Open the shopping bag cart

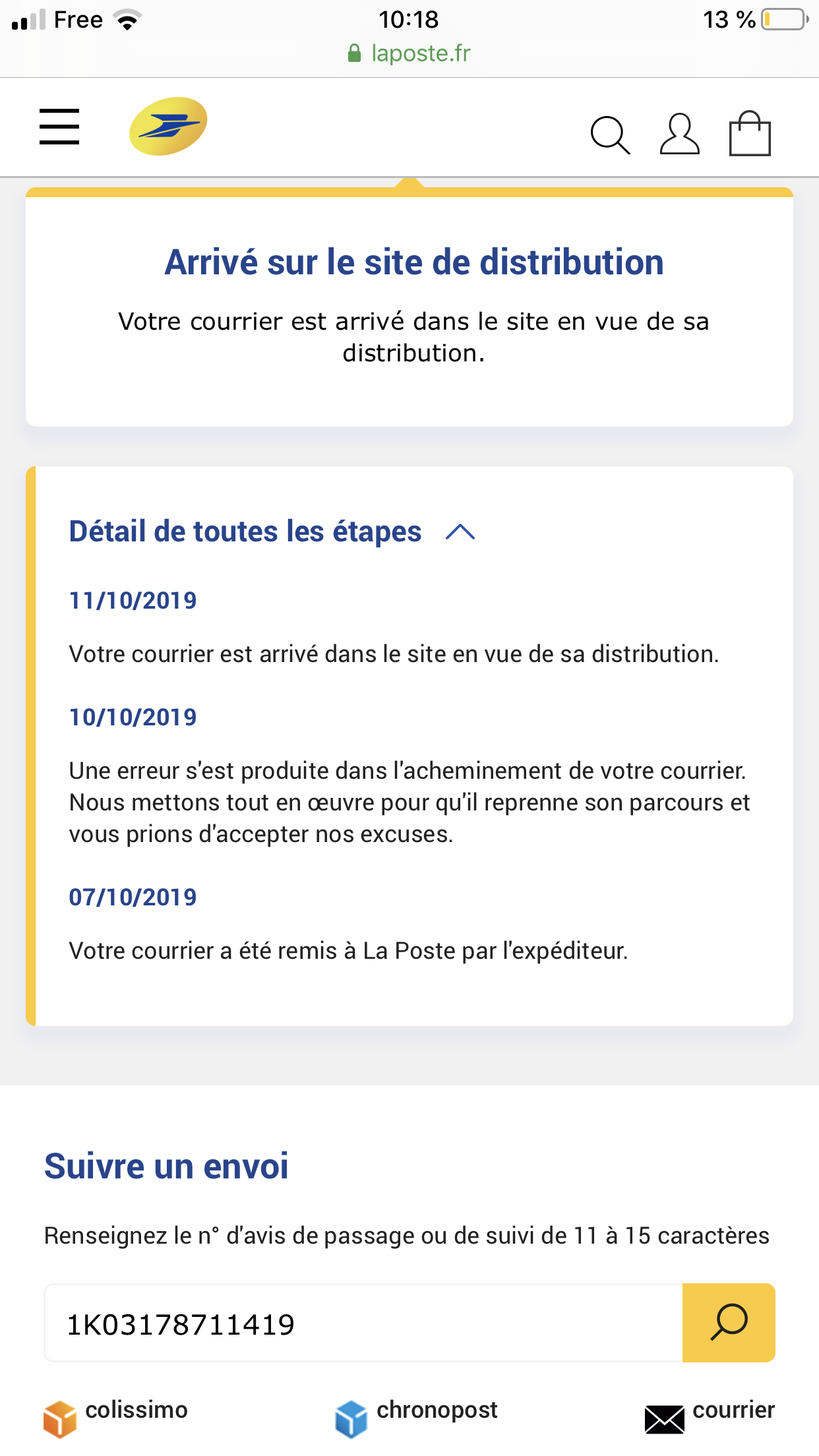coord(750,133)
